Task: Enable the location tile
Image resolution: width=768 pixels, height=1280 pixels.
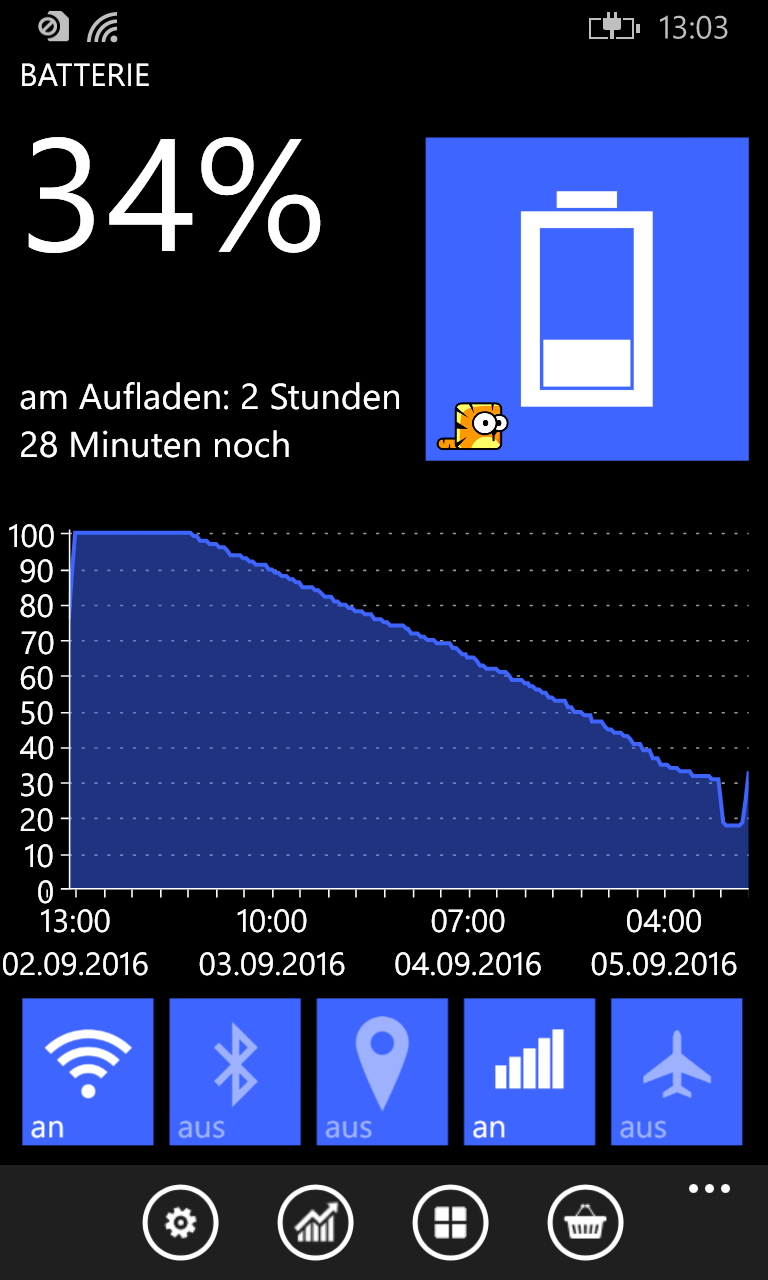Action: click(x=382, y=1071)
